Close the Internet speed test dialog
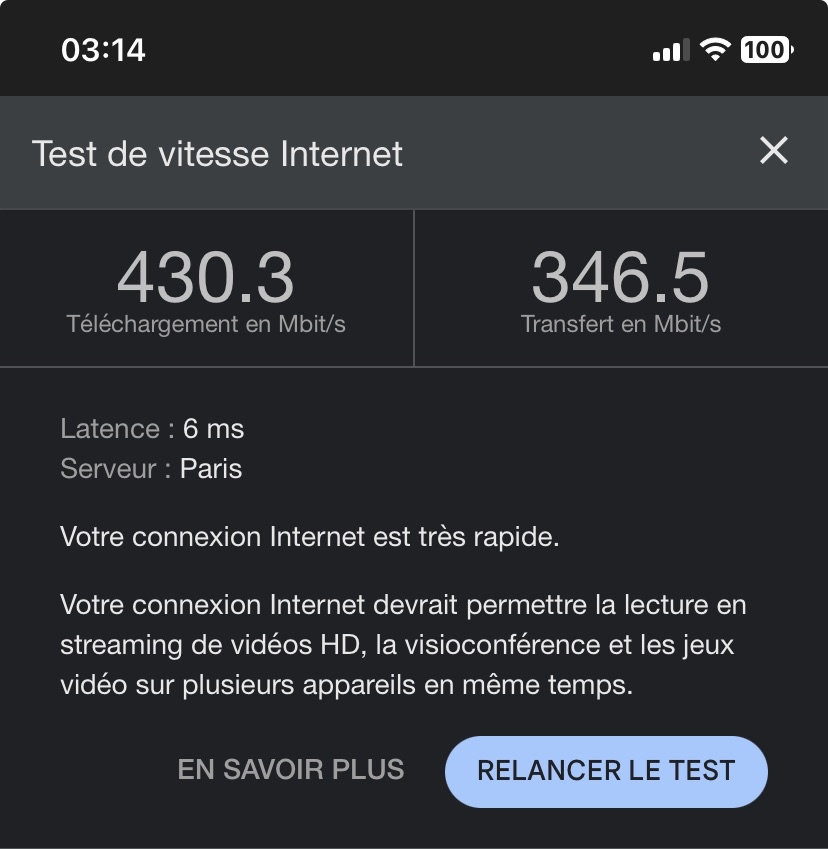Viewport: 828px width, 849px height. (x=773, y=152)
